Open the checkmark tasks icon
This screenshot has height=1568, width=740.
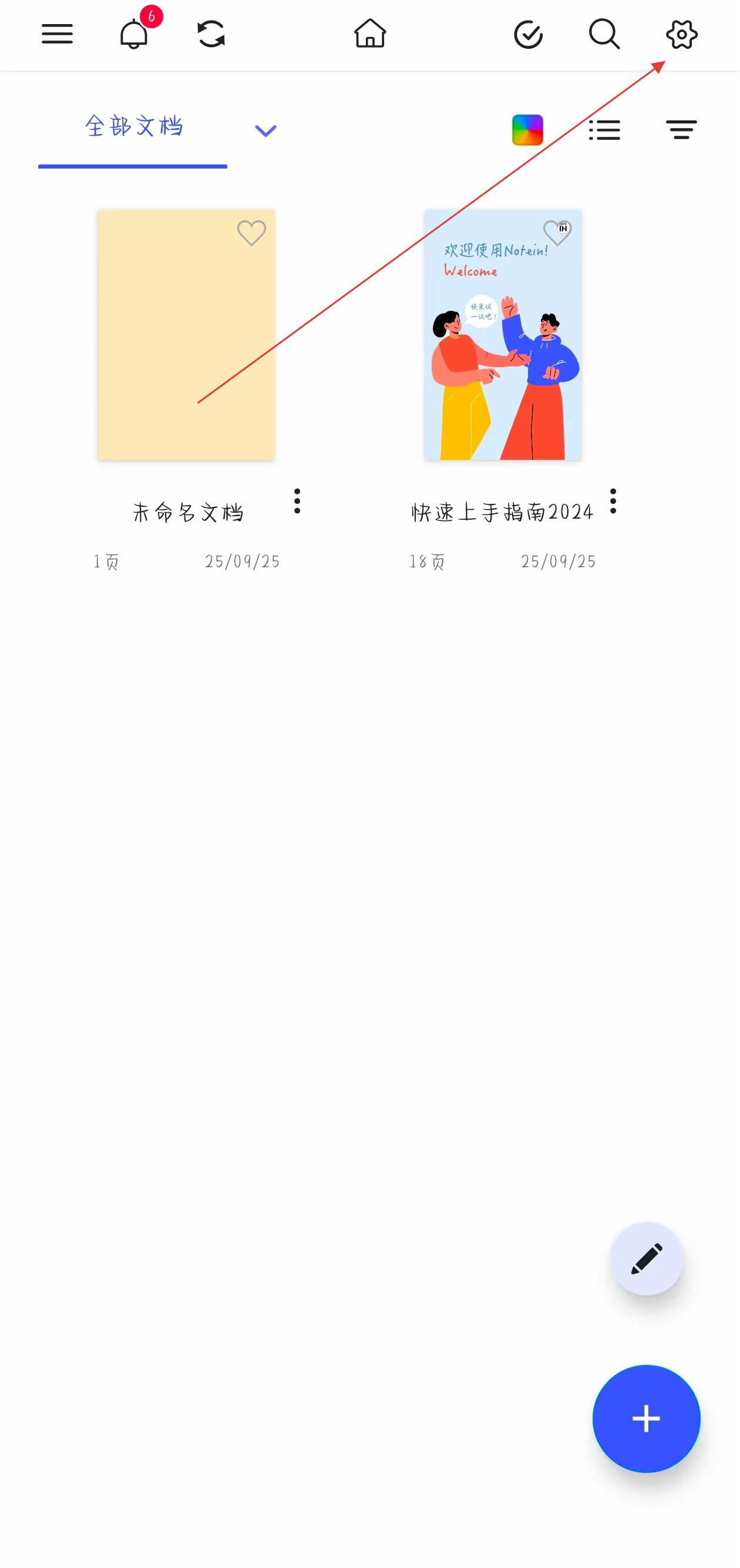point(528,34)
